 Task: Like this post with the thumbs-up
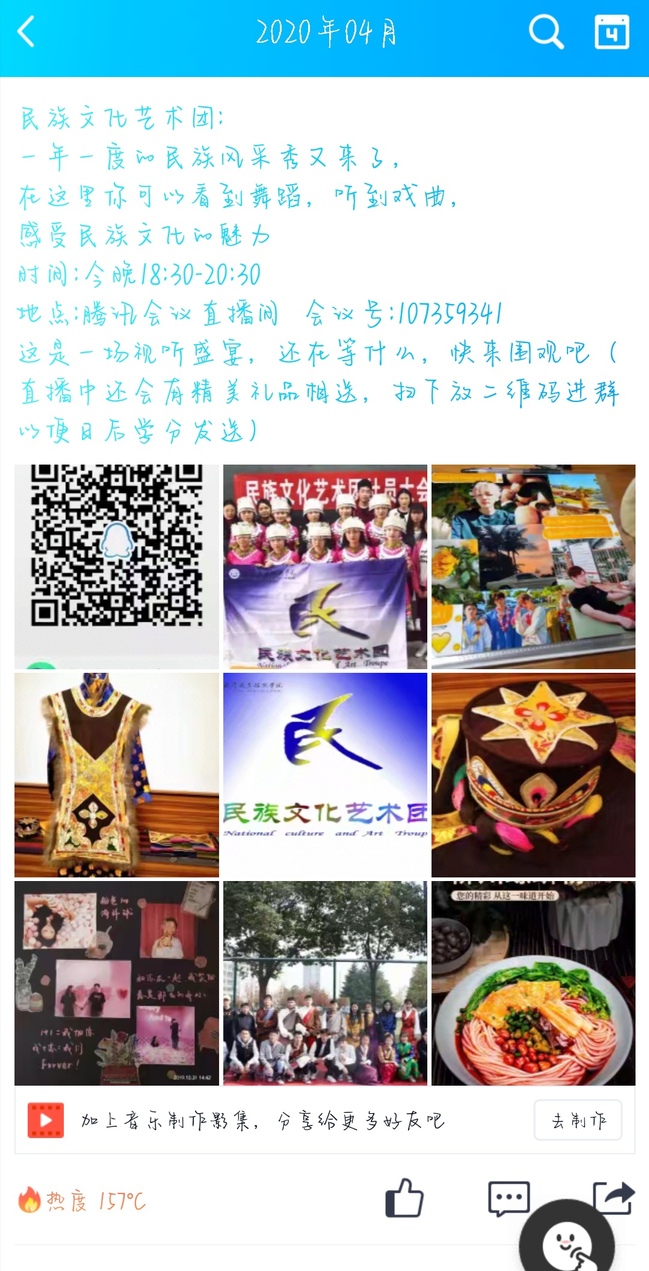pyautogui.click(x=404, y=1198)
